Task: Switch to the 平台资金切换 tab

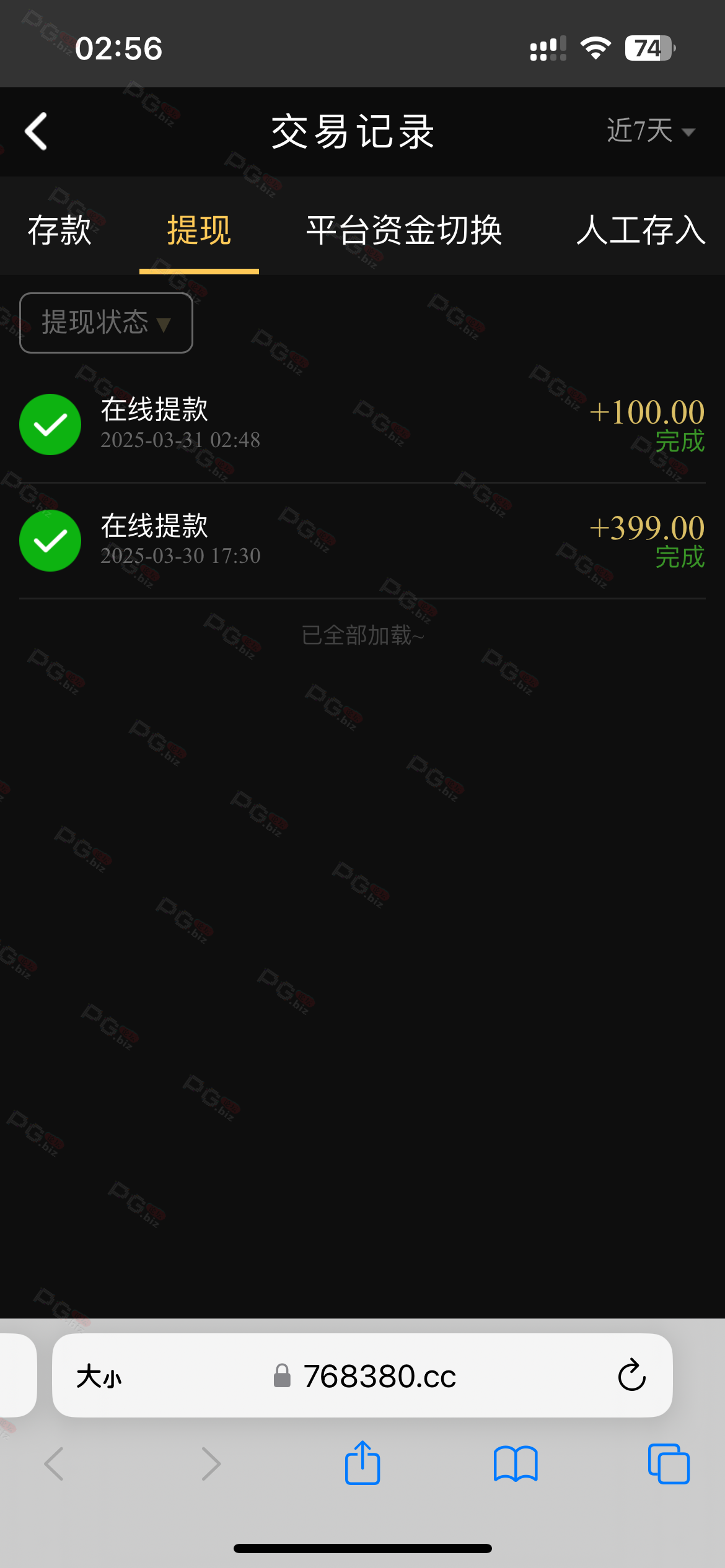Action: pyautogui.click(x=403, y=230)
